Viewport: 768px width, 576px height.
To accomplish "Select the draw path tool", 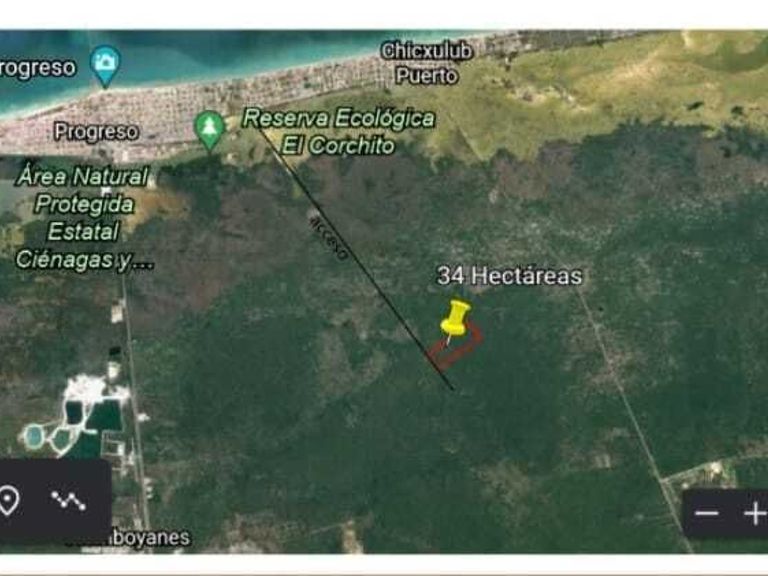I will click(69, 501).
